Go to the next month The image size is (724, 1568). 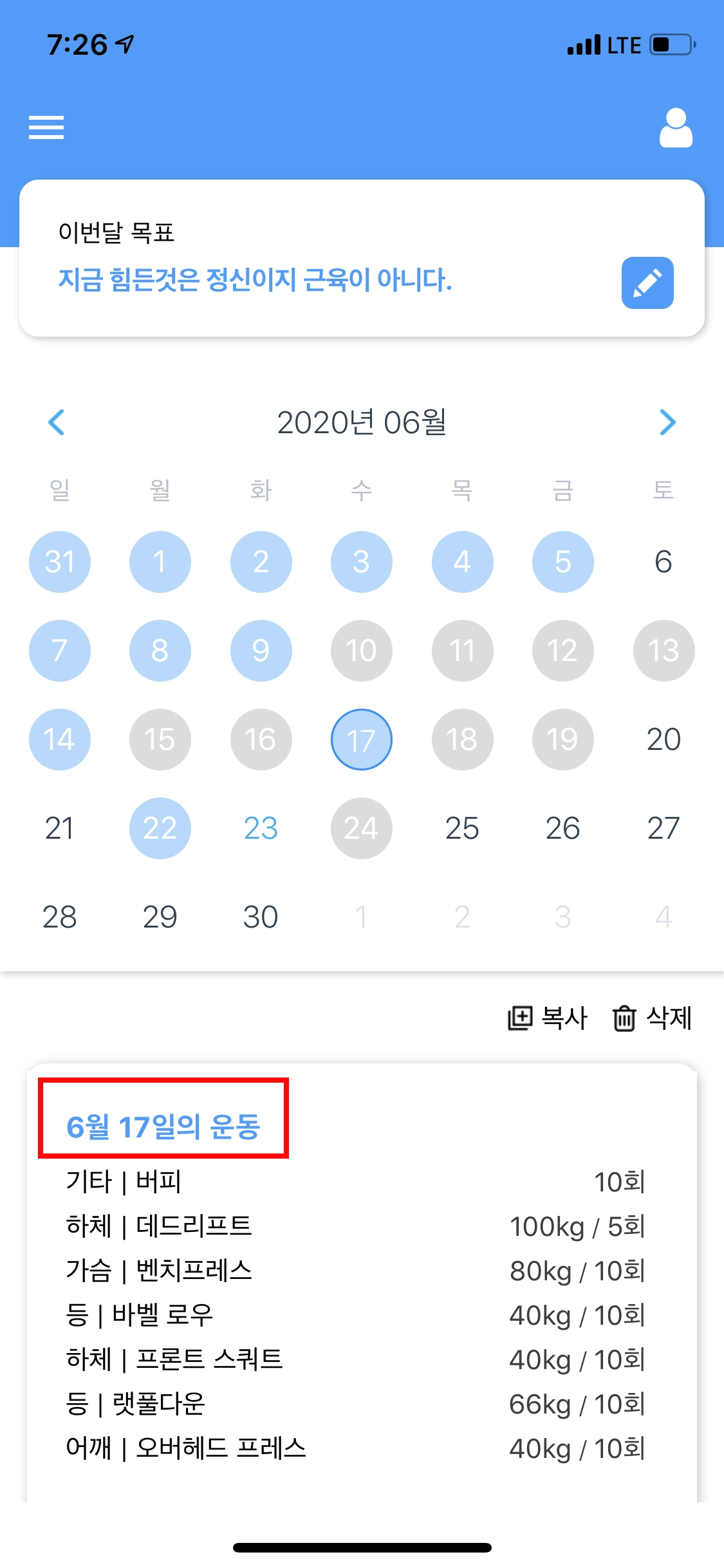tap(667, 422)
